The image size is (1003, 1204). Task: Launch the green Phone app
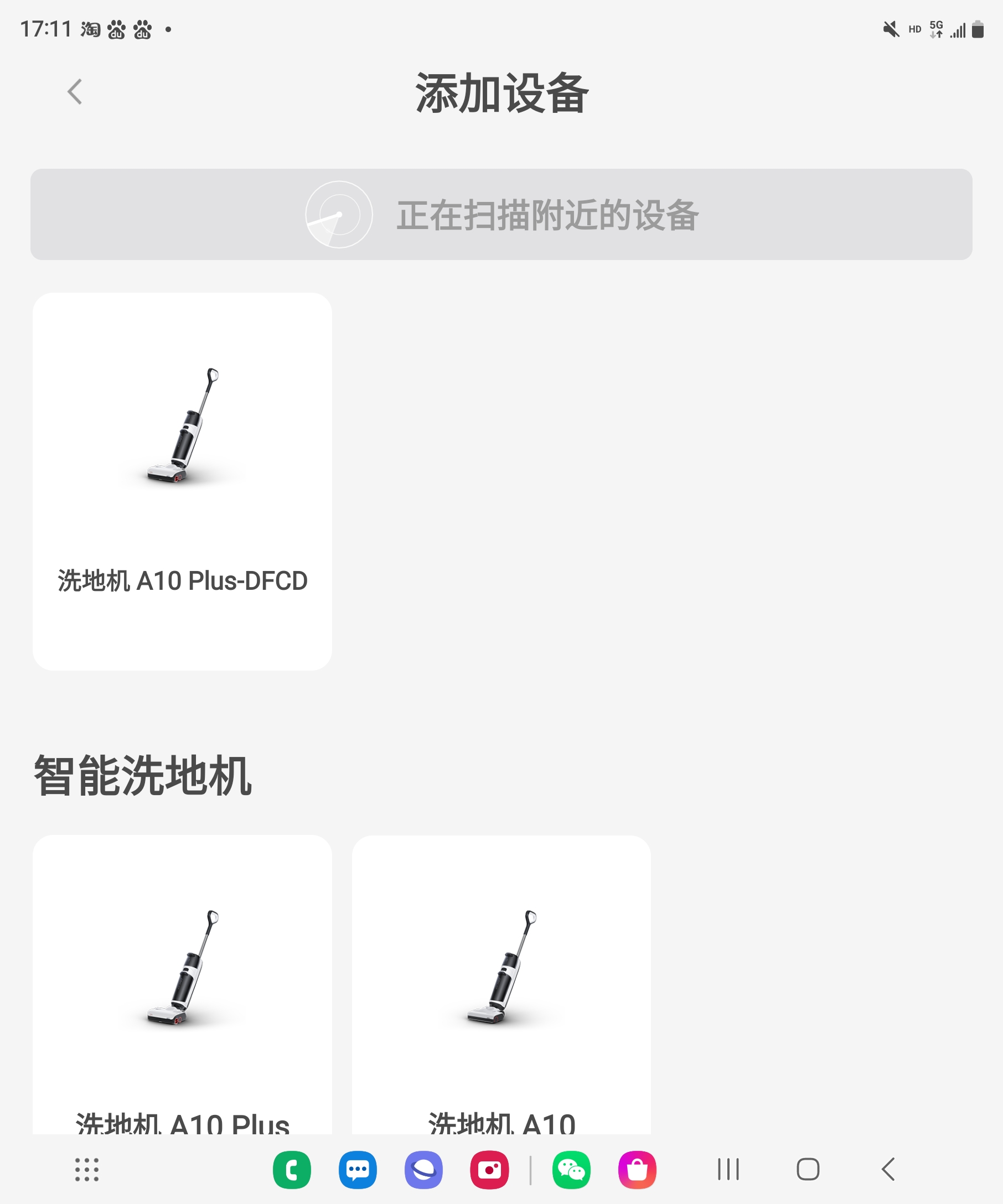click(x=292, y=1170)
